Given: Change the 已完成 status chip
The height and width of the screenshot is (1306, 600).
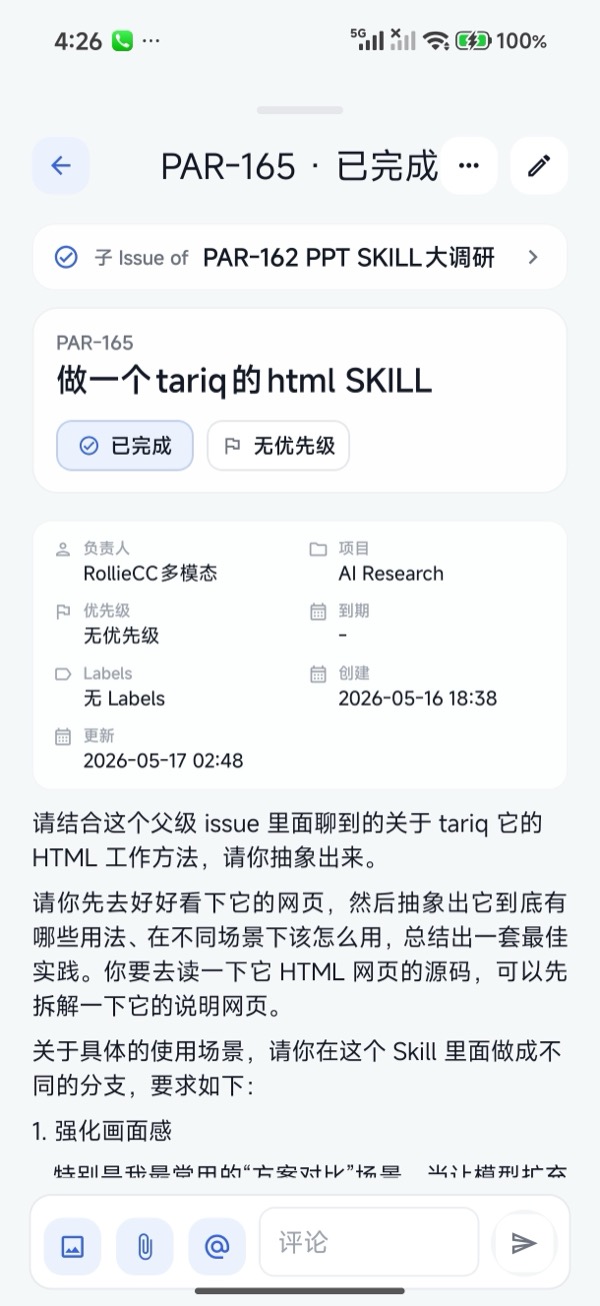Looking at the screenshot, I should coord(125,446).
